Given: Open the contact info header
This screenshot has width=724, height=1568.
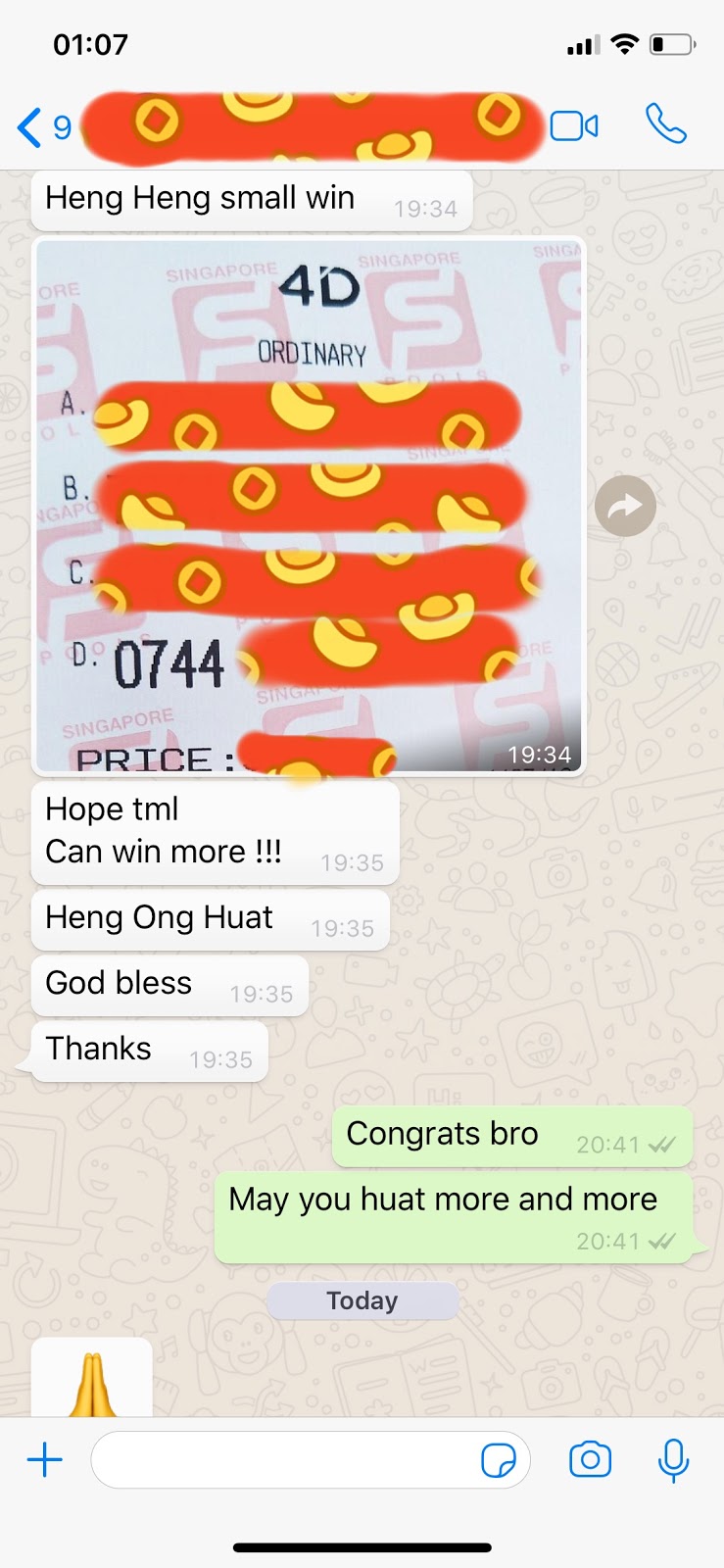Looking at the screenshot, I should point(312,127).
